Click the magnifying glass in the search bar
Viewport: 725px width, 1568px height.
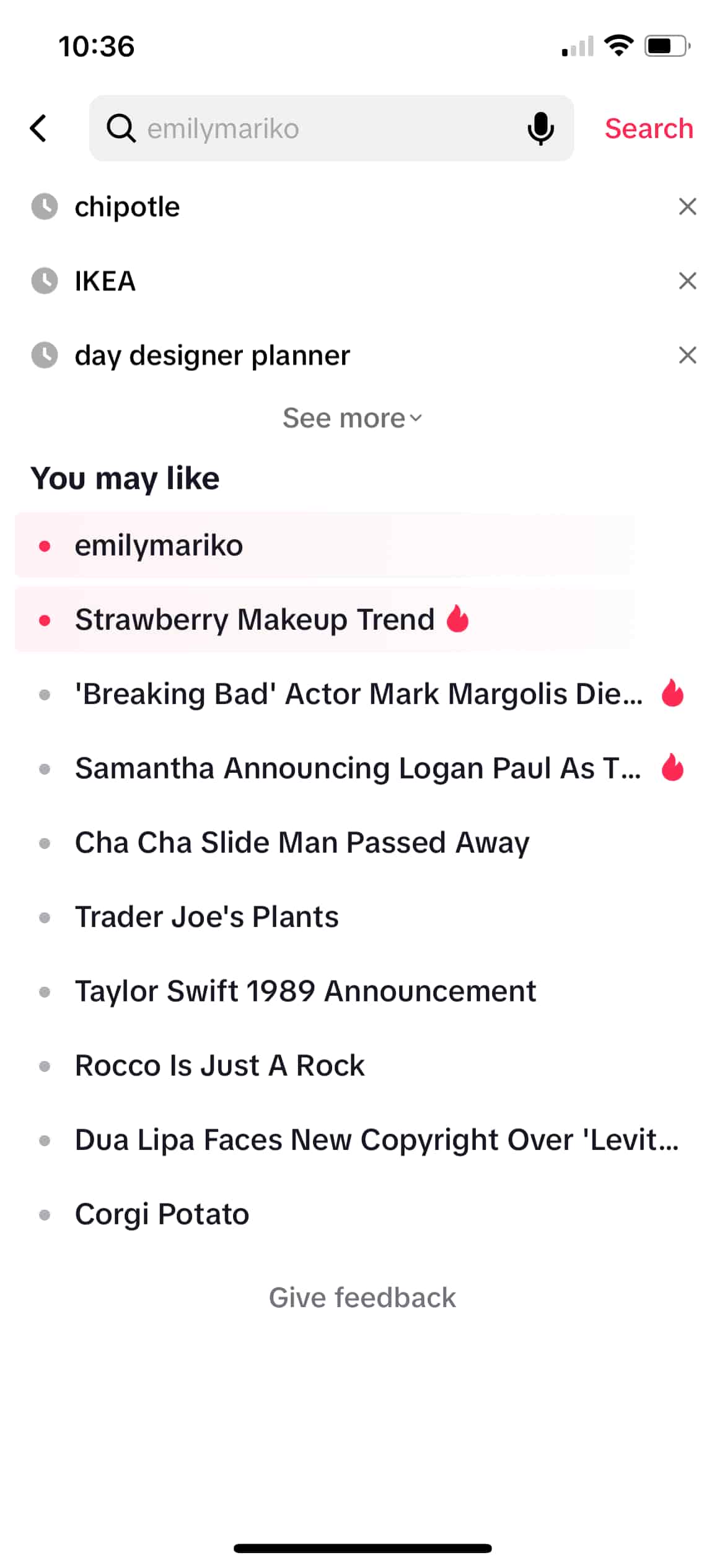tap(123, 128)
